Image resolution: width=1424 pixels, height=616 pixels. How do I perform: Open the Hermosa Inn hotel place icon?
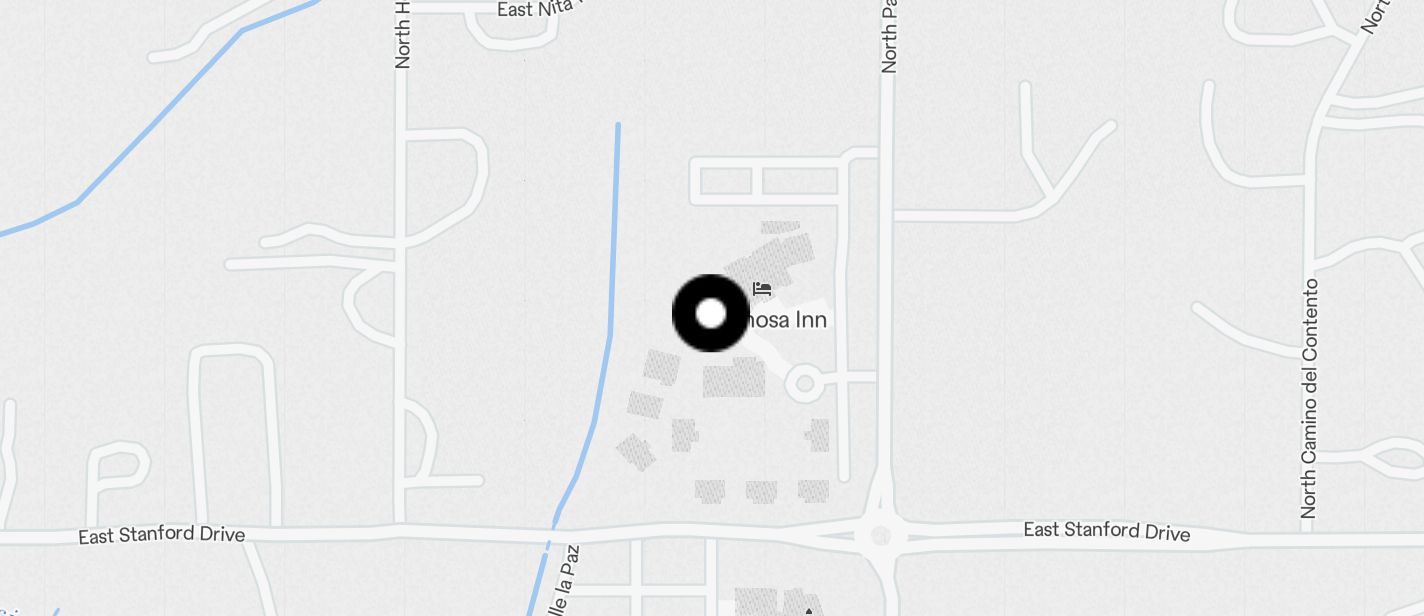763,290
